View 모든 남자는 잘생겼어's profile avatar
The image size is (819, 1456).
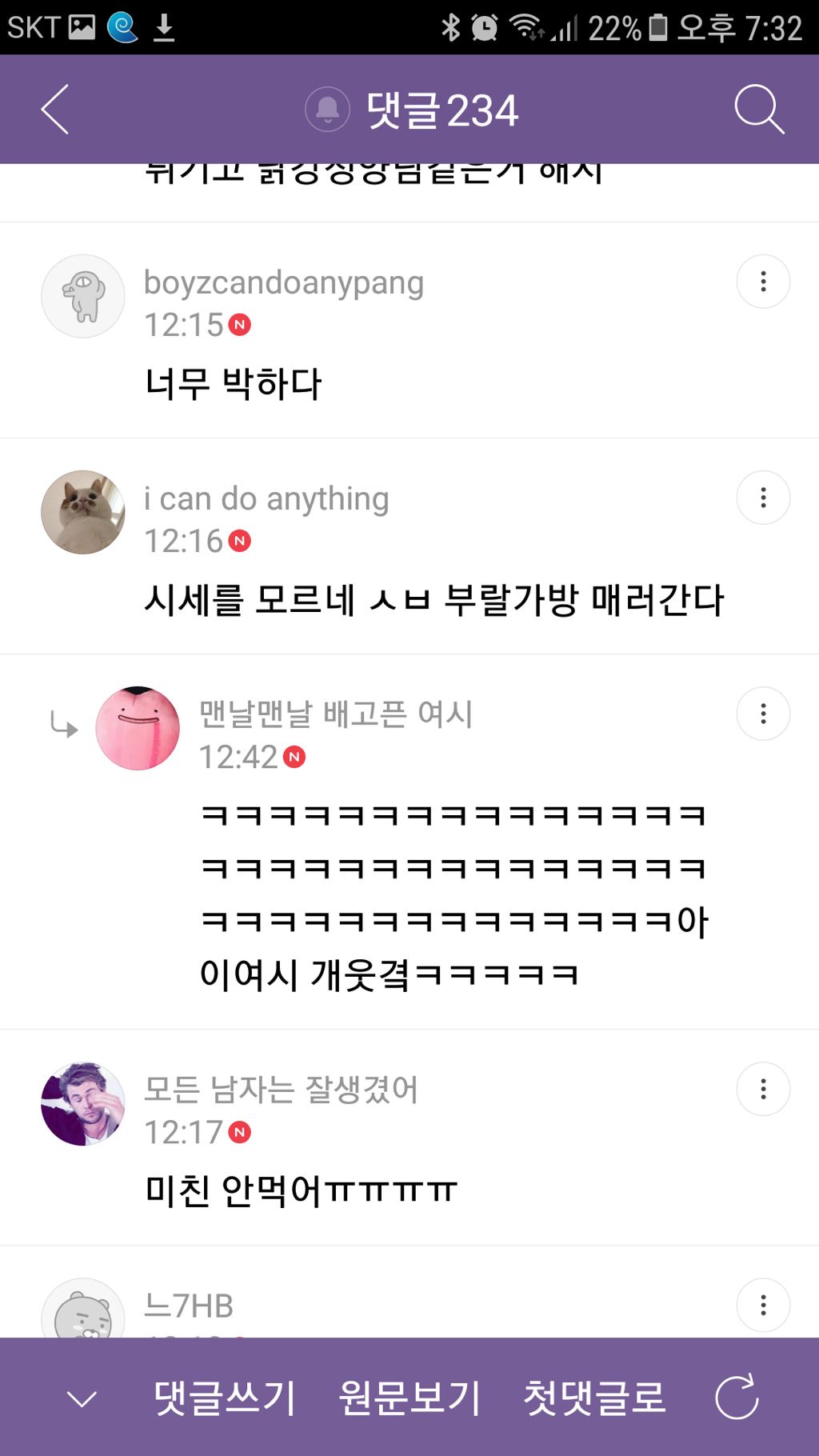[83, 1104]
